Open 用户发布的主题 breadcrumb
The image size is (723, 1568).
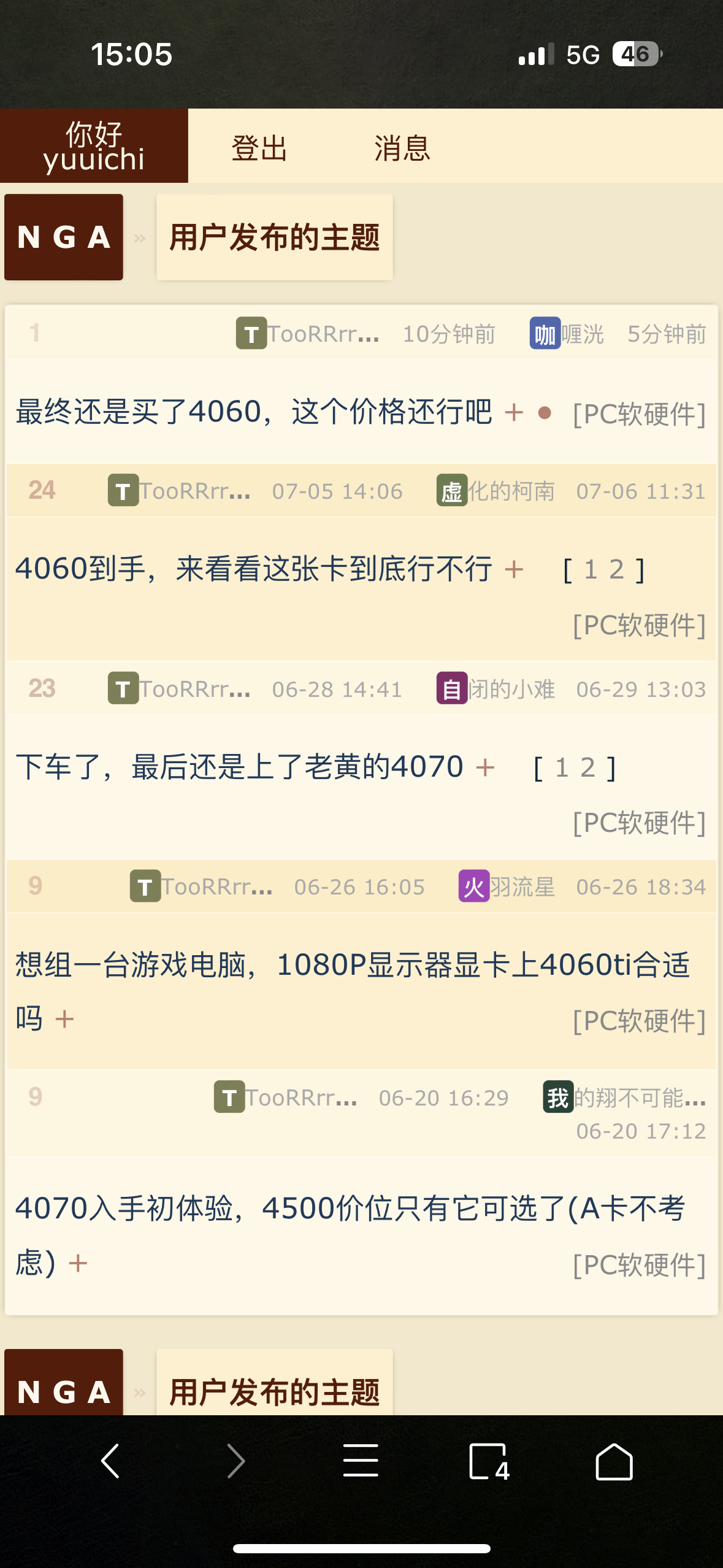[x=274, y=239]
